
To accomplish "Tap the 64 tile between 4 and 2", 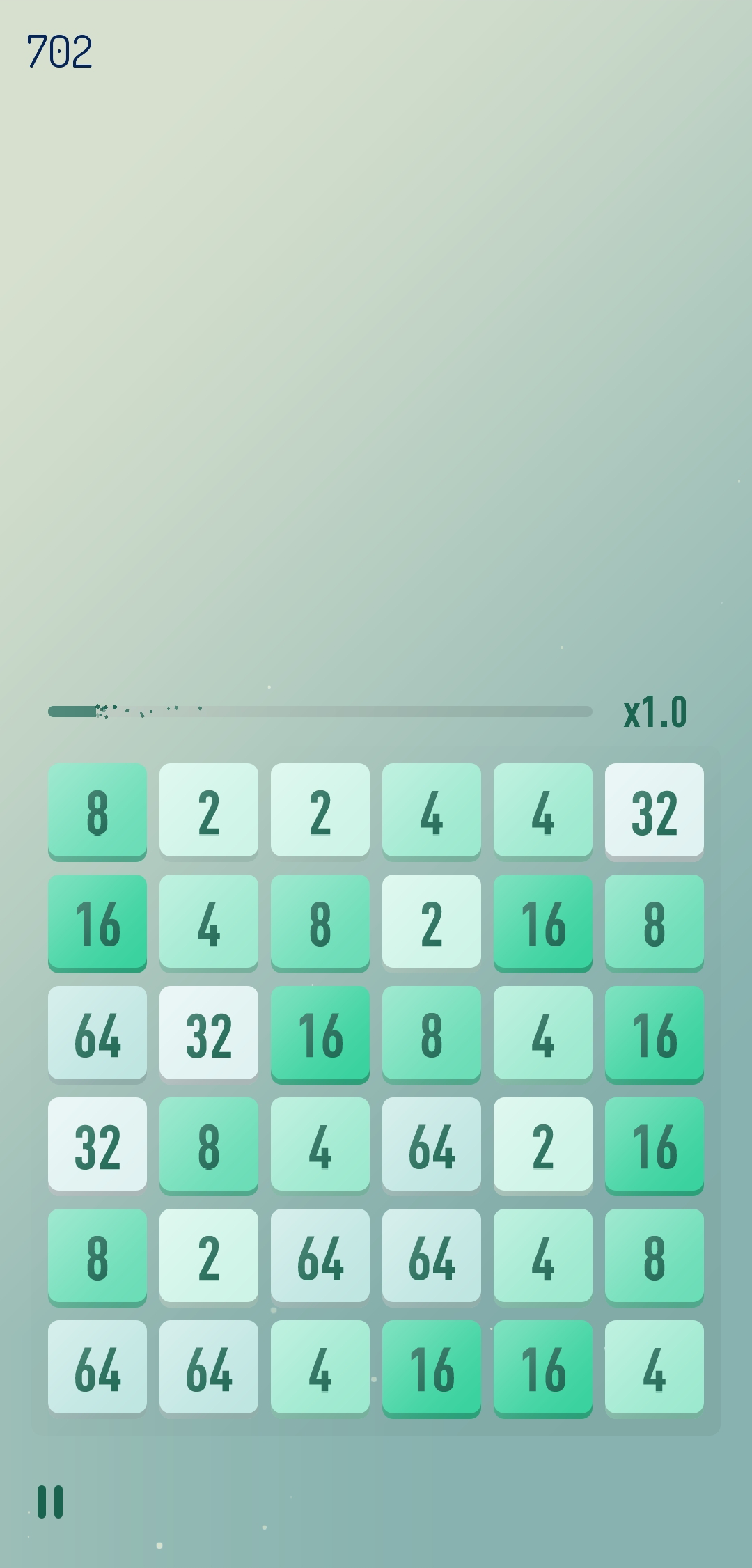I will [432, 1145].
